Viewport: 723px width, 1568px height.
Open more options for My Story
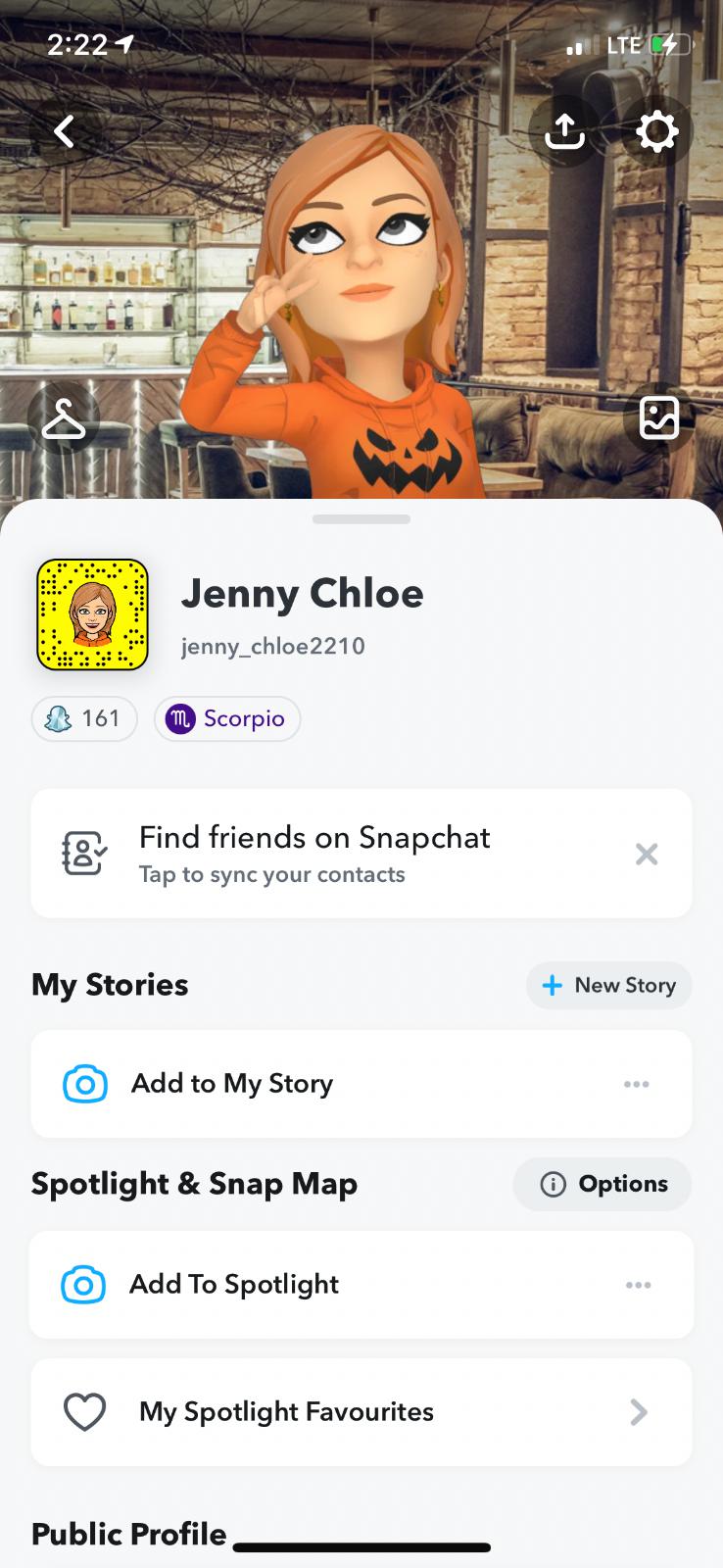point(637,1084)
